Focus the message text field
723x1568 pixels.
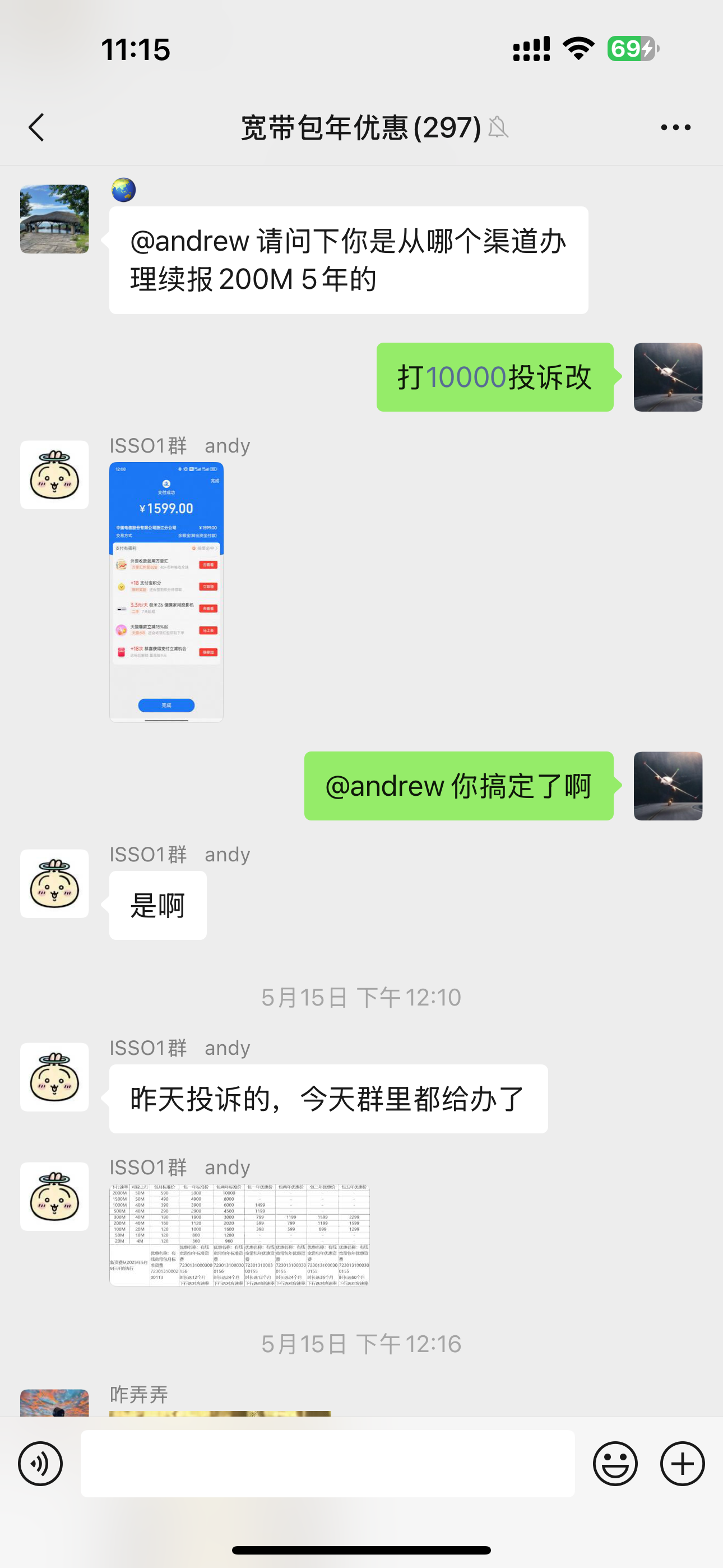[x=327, y=1463]
